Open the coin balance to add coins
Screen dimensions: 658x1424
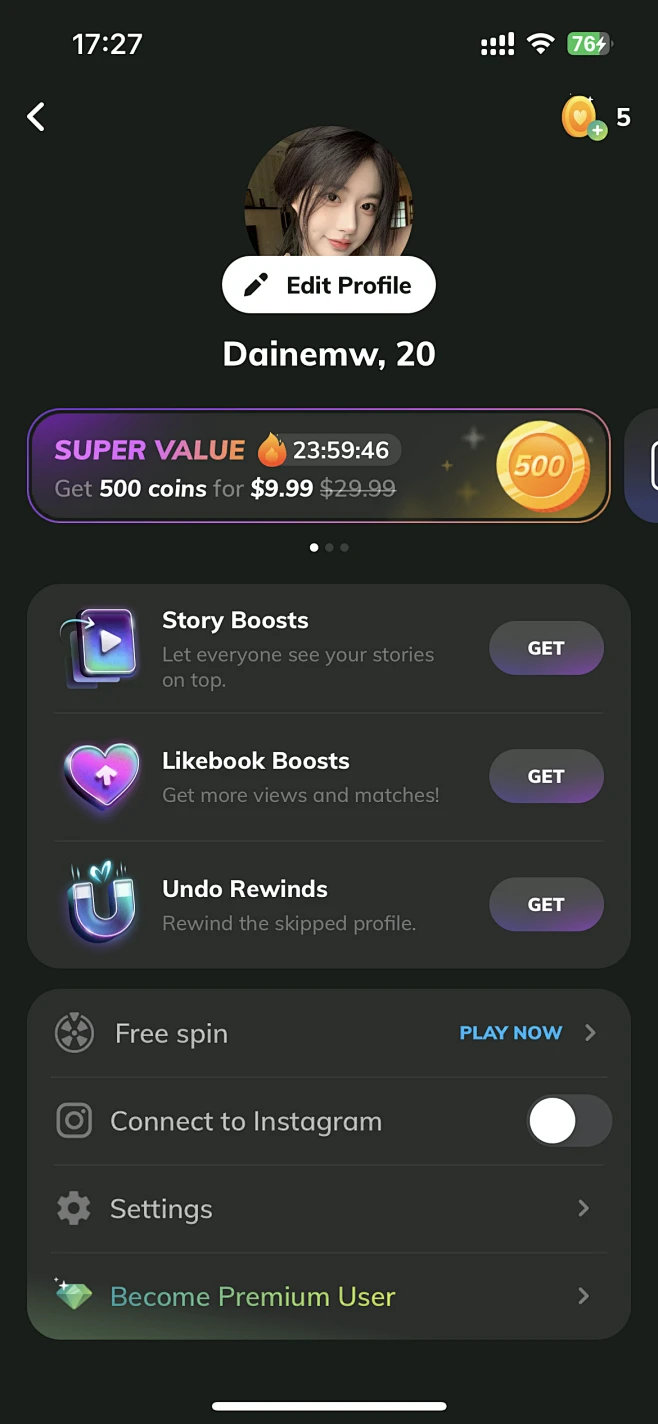point(595,118)
